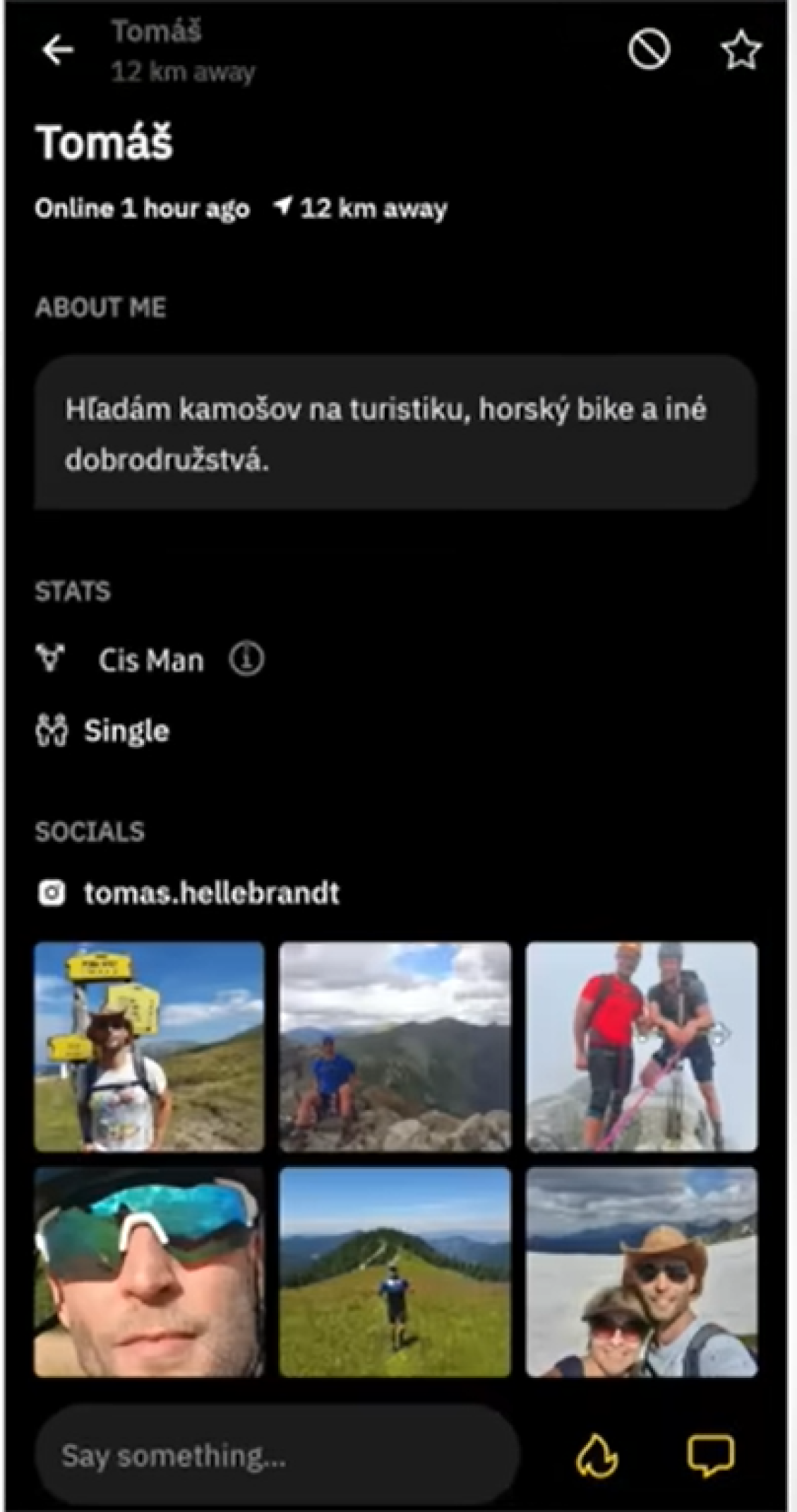View couple selfie with cowboy hat

pyautogui.click(x=641, y=1272)
